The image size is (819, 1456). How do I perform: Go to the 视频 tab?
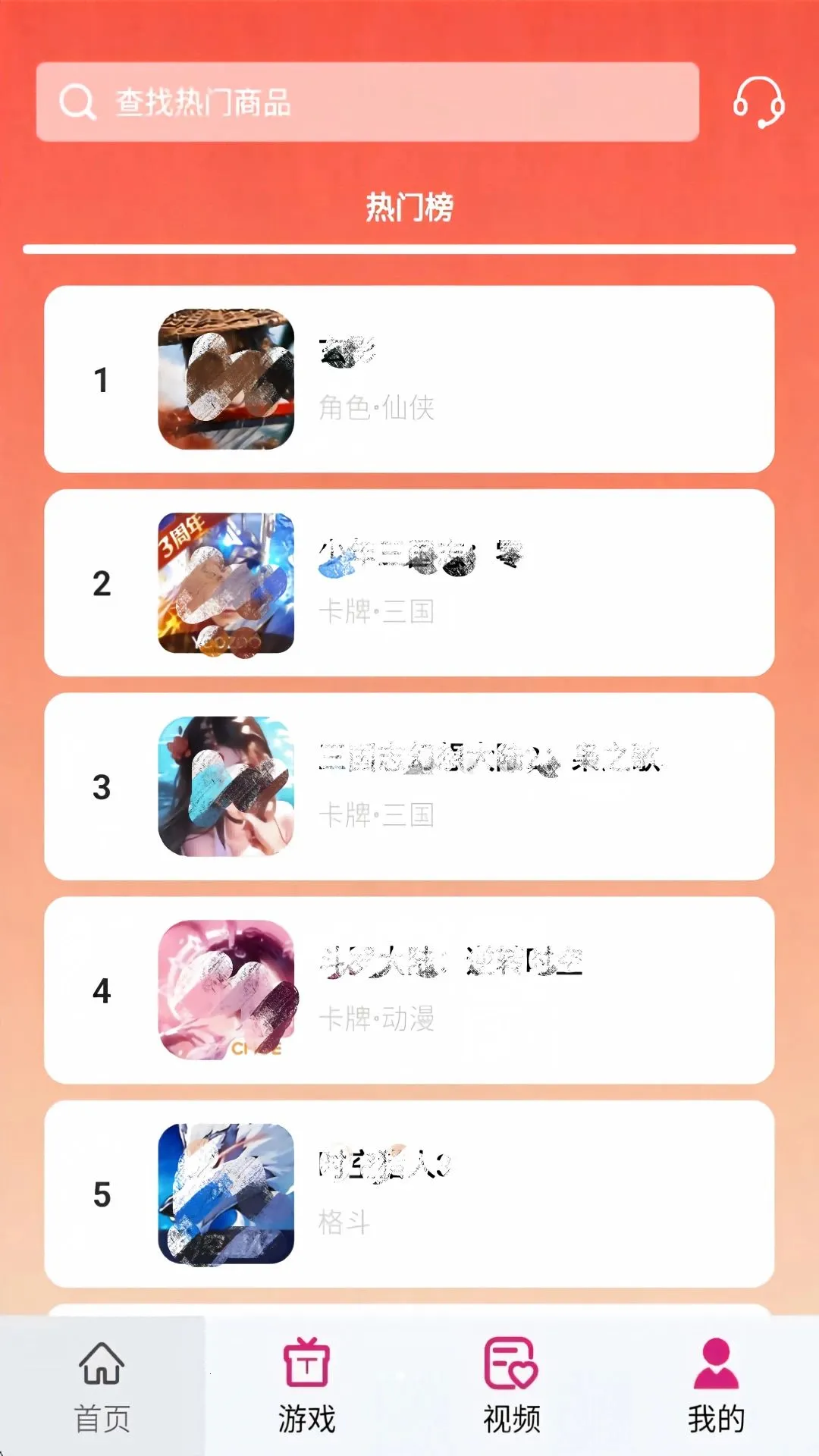(512, 1386)
